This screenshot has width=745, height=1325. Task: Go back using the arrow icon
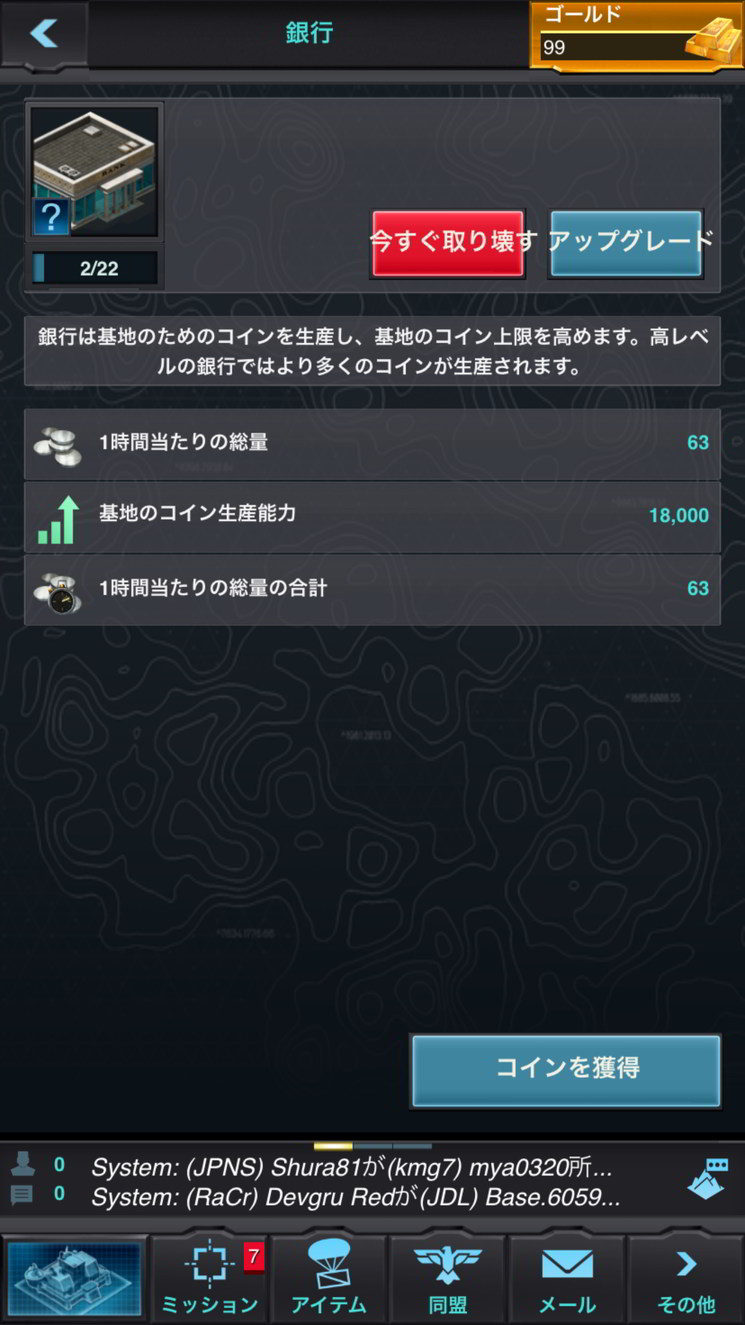tap(43, 33)
